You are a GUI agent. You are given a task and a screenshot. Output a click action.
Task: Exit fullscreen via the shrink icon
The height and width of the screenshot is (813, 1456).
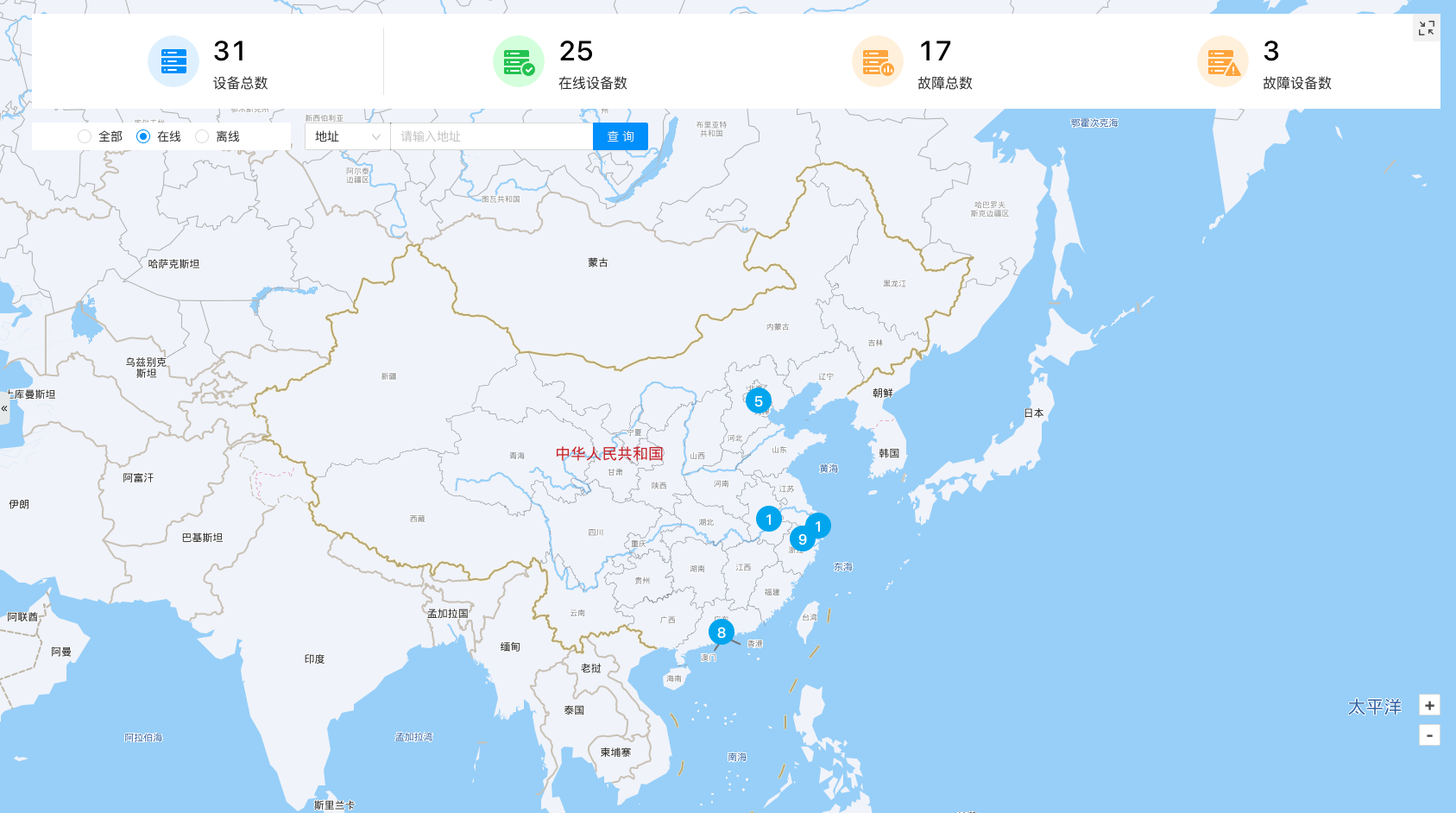click(x=1427, y=28)
